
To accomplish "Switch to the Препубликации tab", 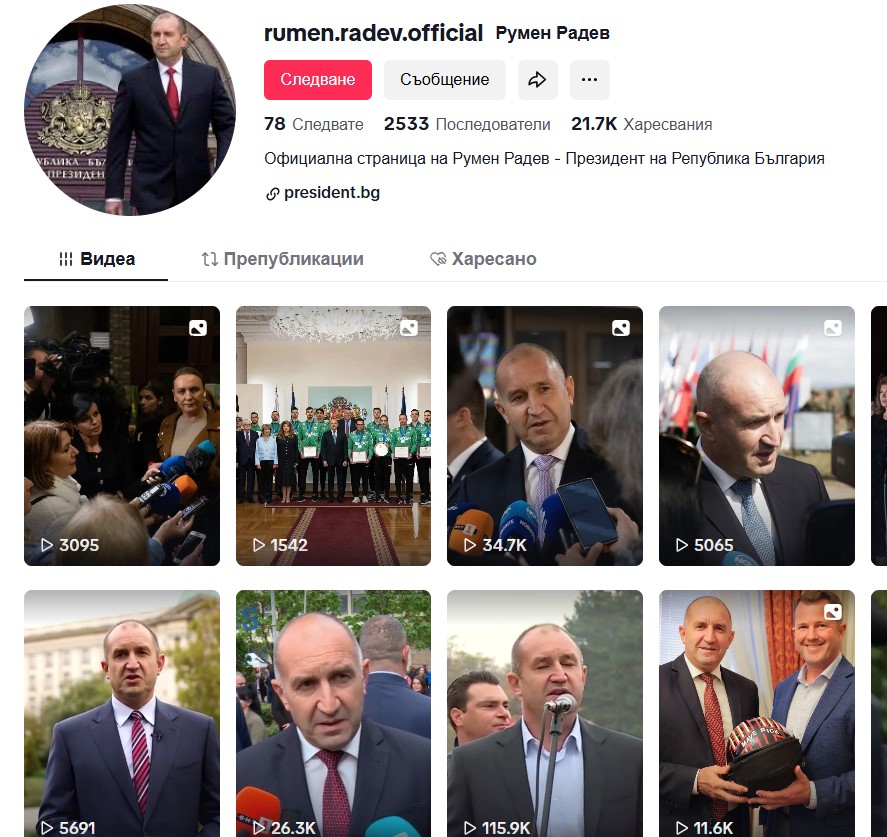I will coord(282,259).
